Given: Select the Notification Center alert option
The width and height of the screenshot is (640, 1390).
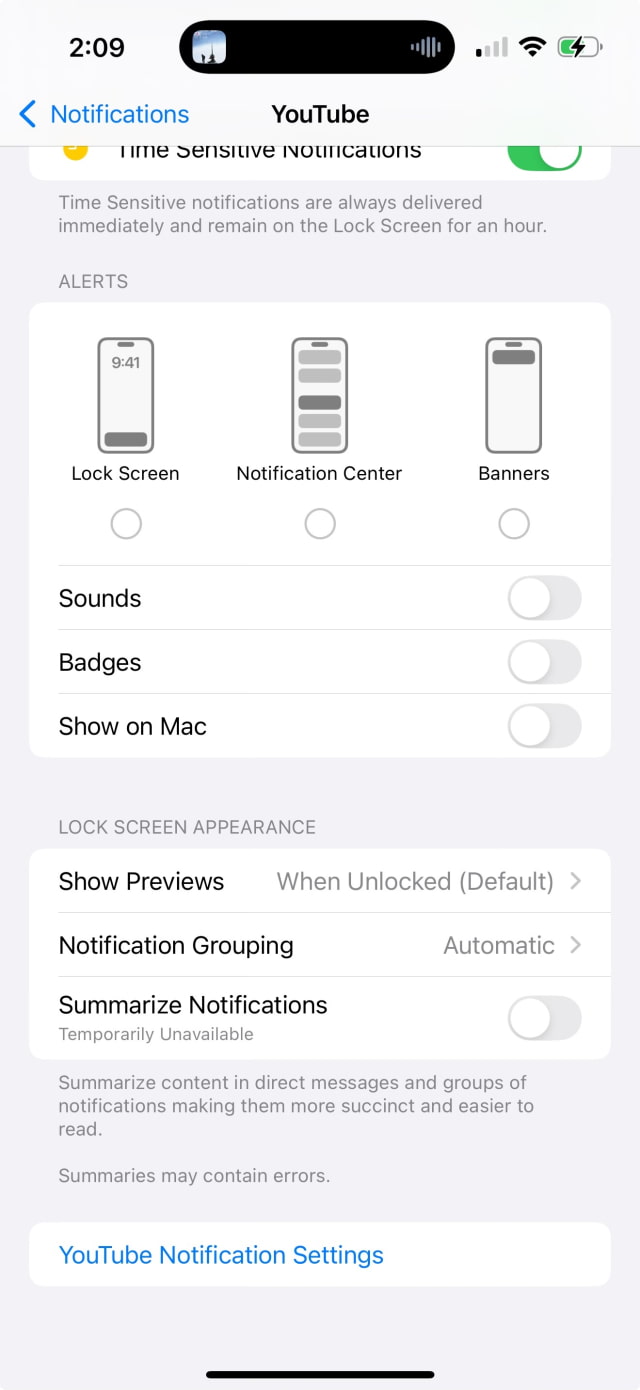Looking at the screenshot, I should (320, 523).
